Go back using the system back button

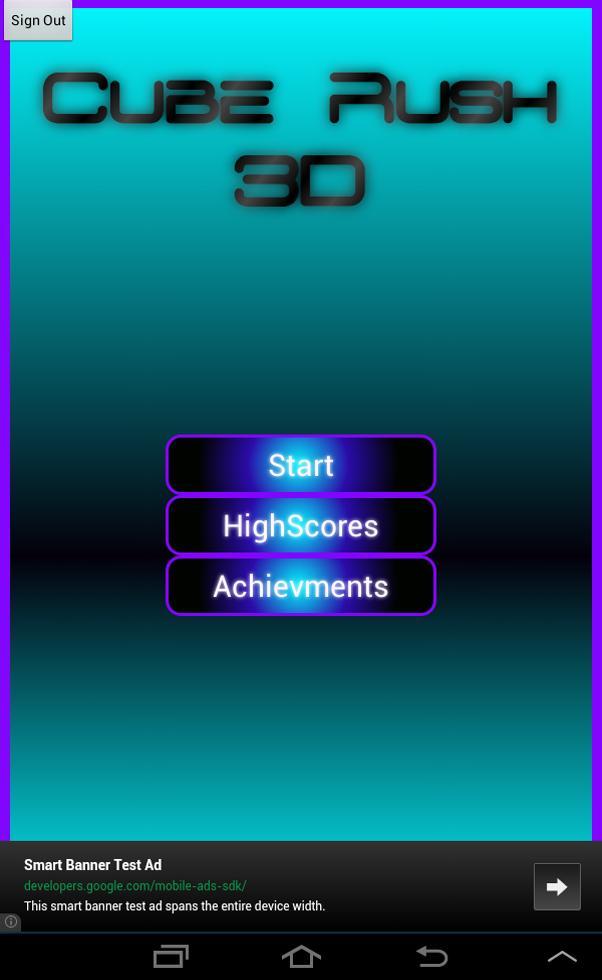[431, 957]
